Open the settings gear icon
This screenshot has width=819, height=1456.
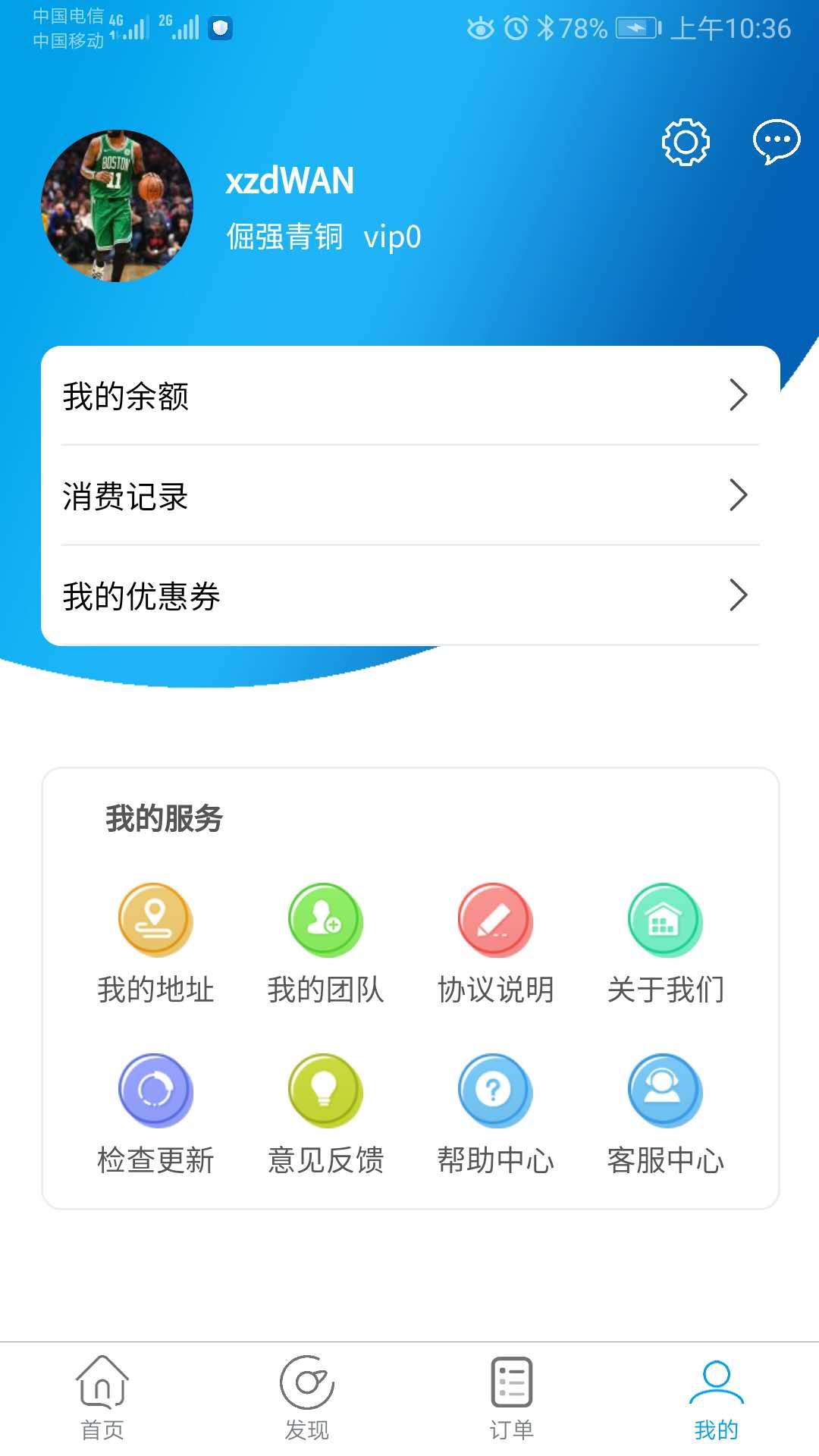coord(685,142)
